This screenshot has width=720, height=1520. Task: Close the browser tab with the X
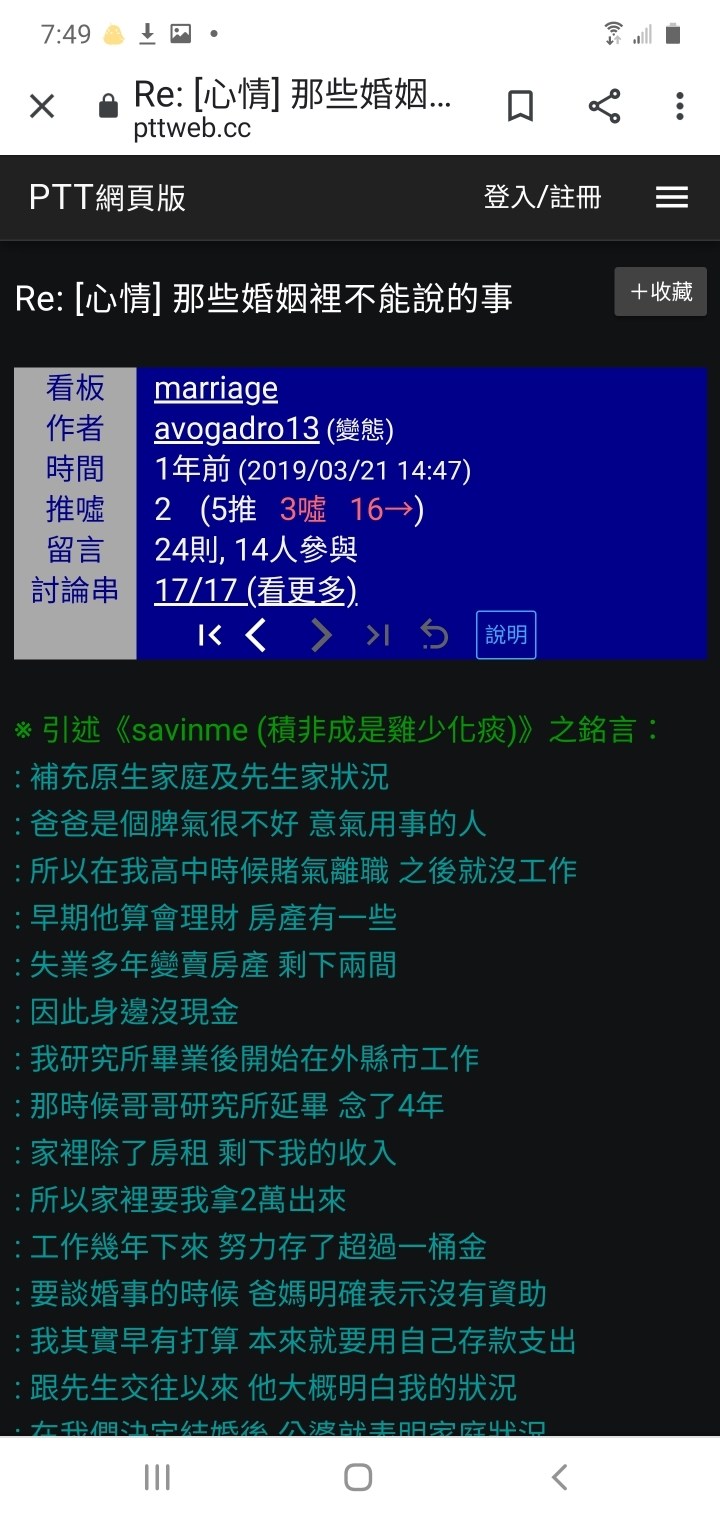pos(42,106)
